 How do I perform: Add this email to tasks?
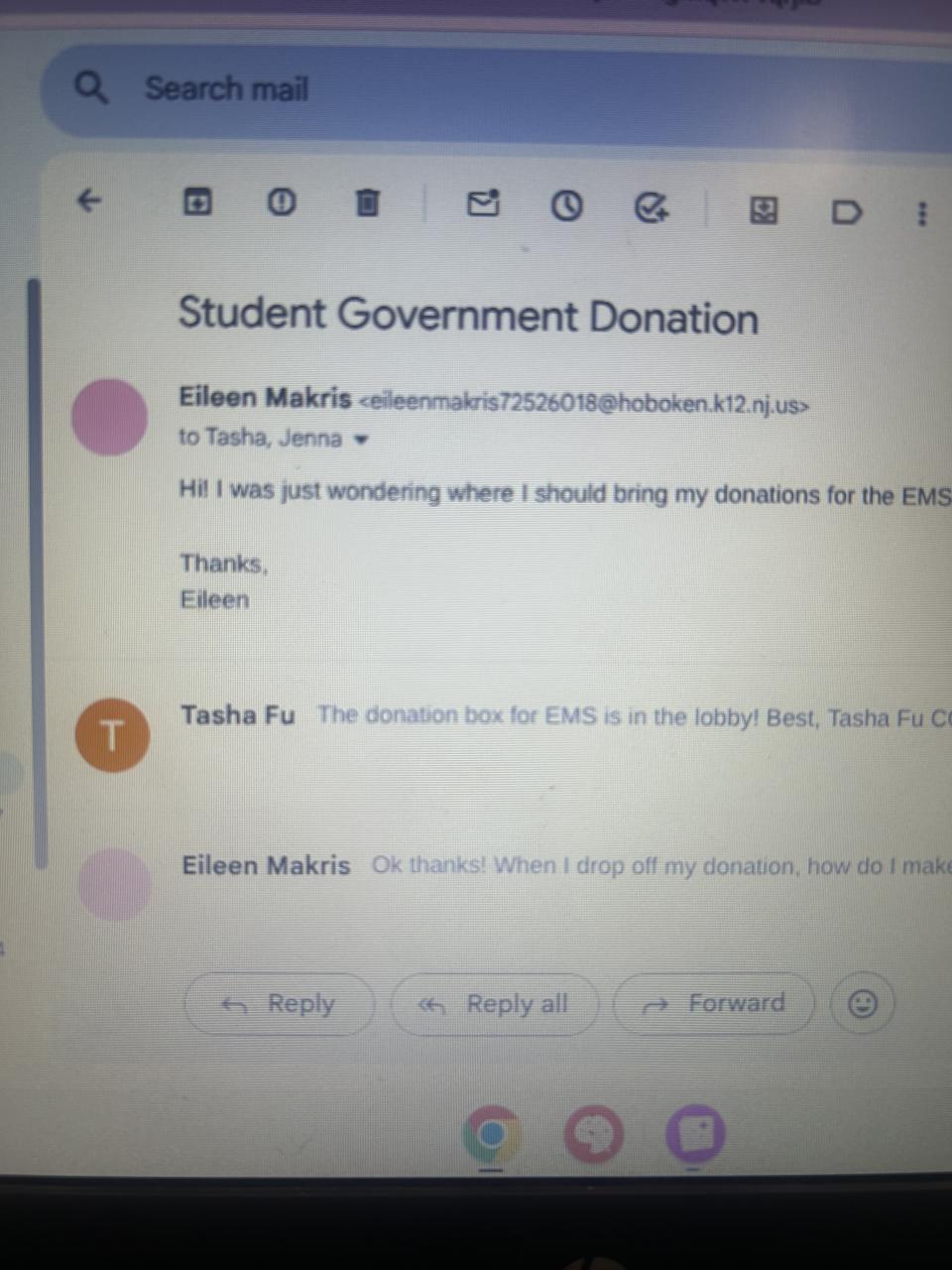(651, 207)
